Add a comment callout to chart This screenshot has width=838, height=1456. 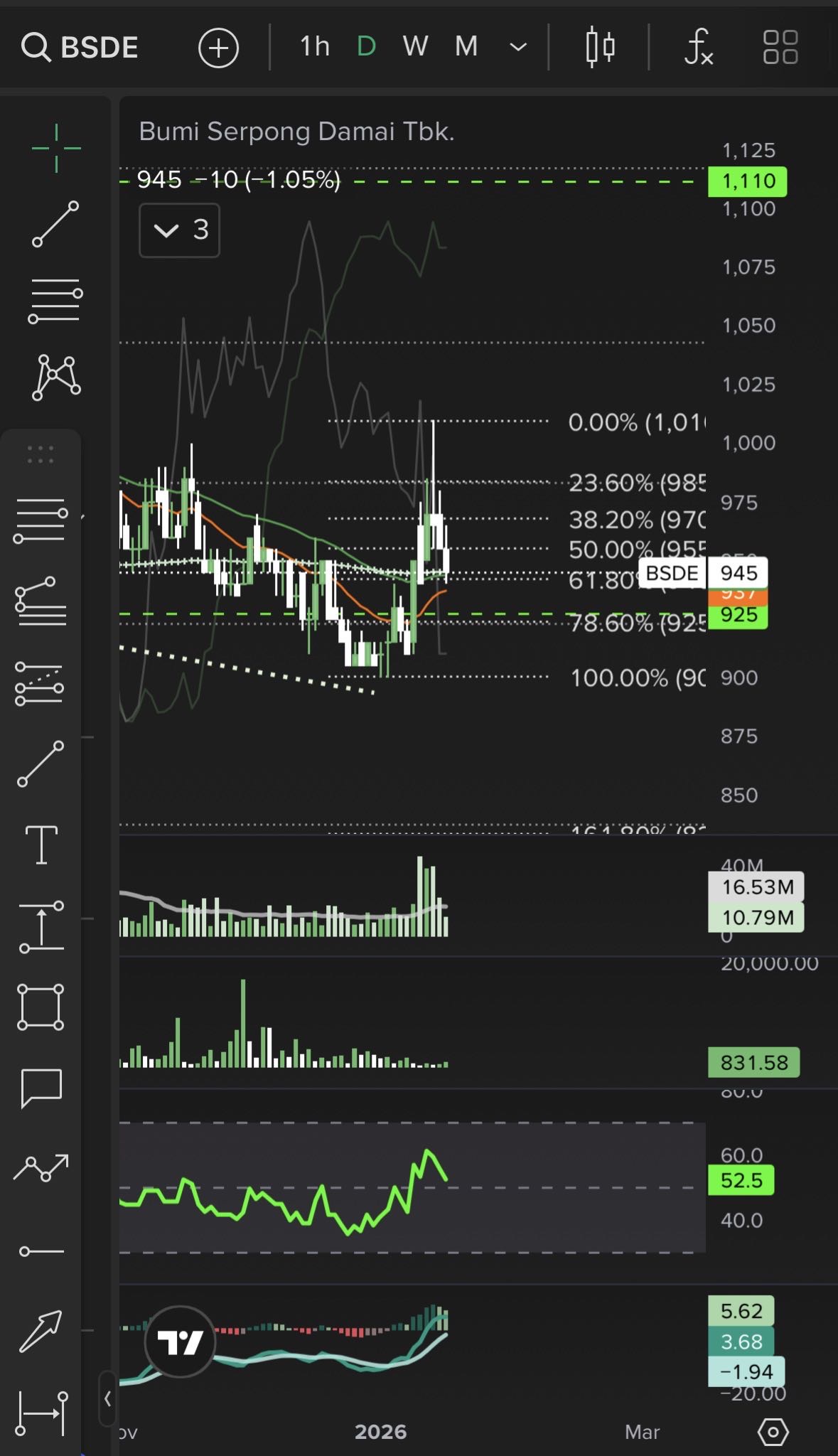point(41,1088)
